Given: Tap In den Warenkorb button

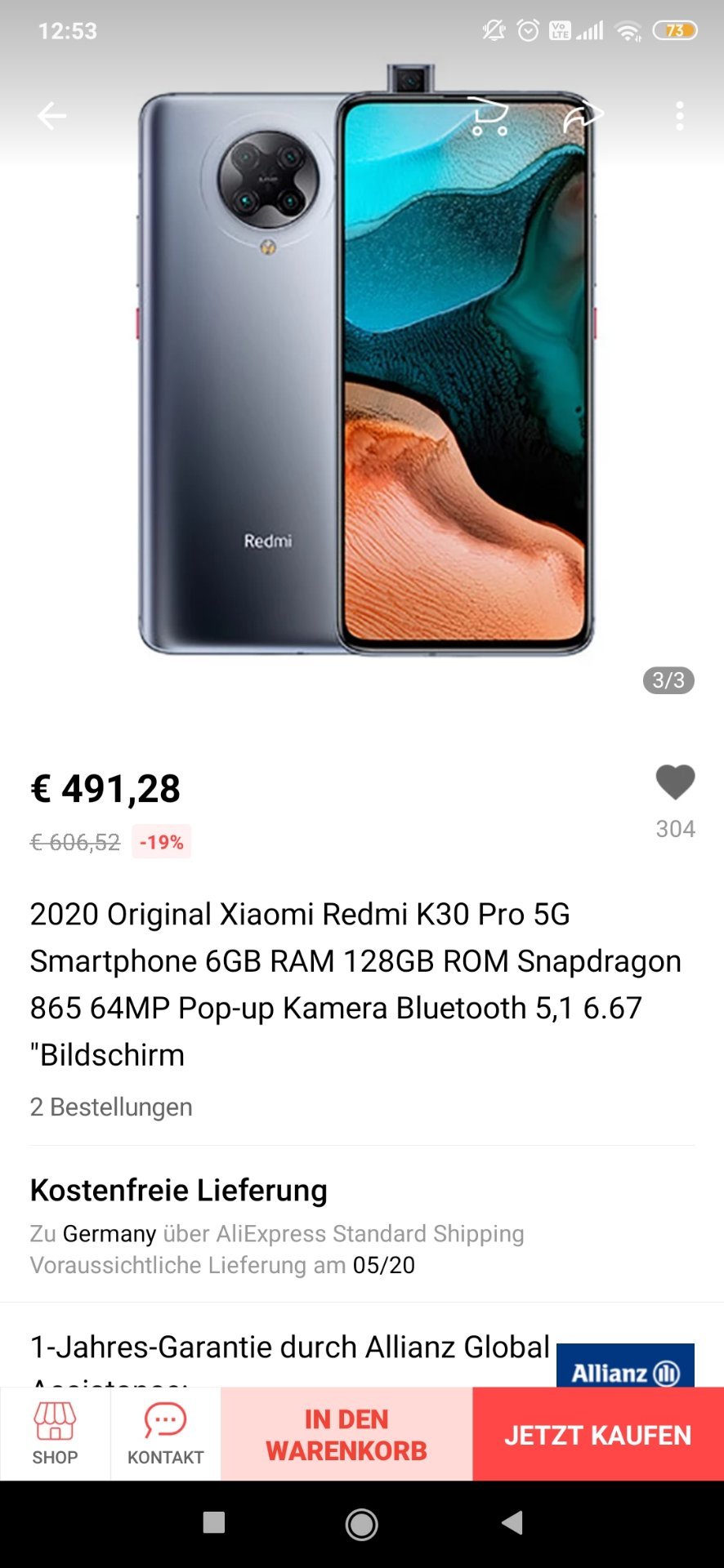Looking at the screenshot, I should [346, 1434].
